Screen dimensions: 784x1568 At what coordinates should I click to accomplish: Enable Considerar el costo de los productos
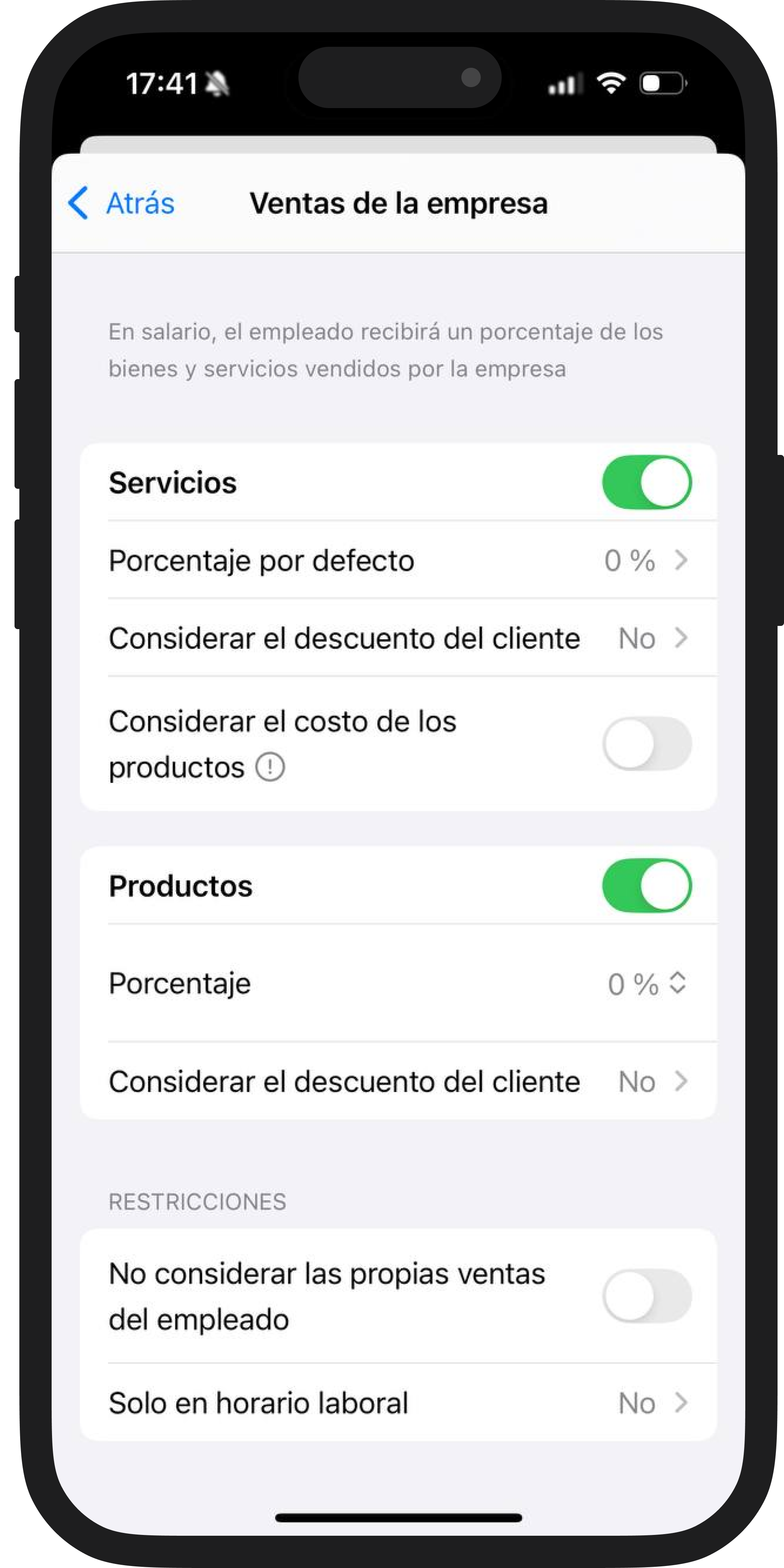coord(646,744)
